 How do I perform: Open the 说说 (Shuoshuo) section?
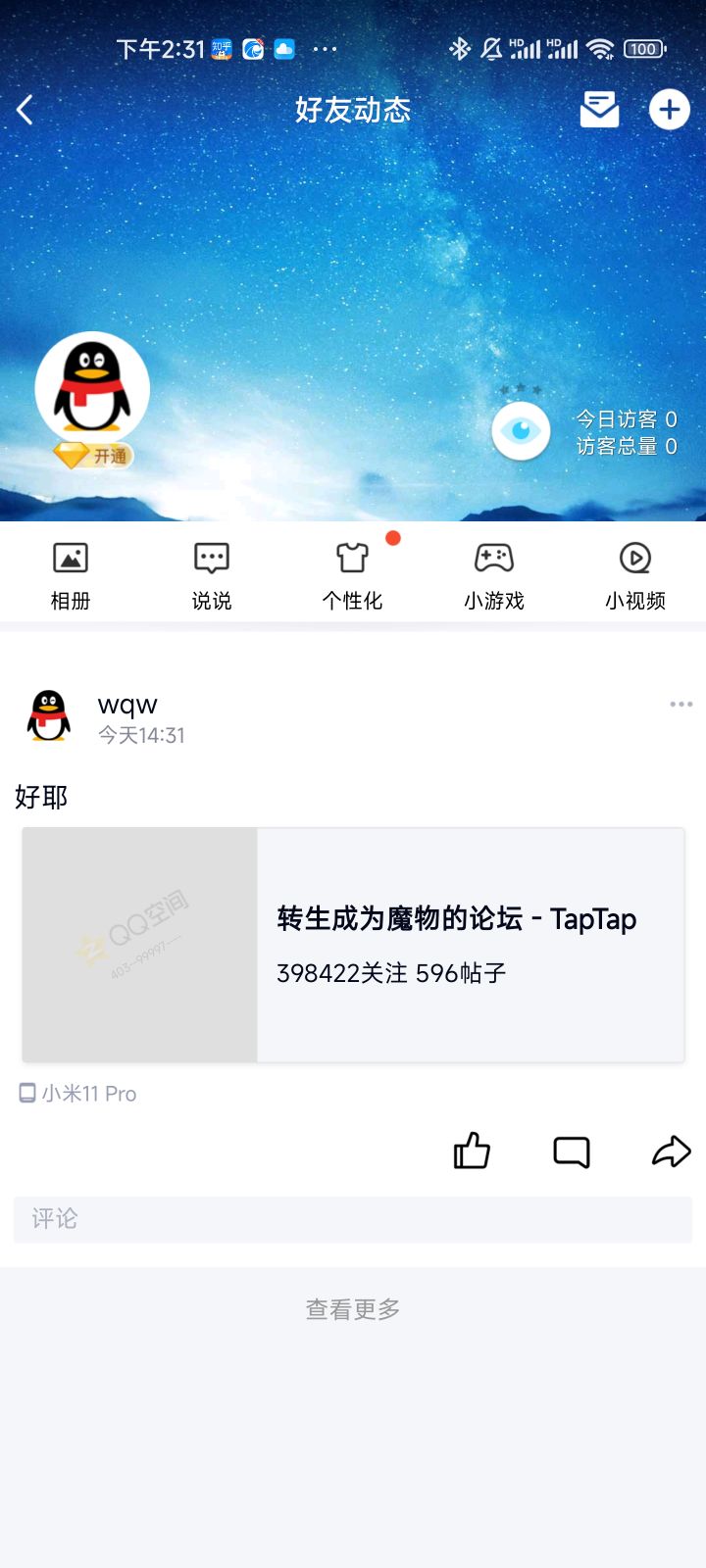pos(211,573)
